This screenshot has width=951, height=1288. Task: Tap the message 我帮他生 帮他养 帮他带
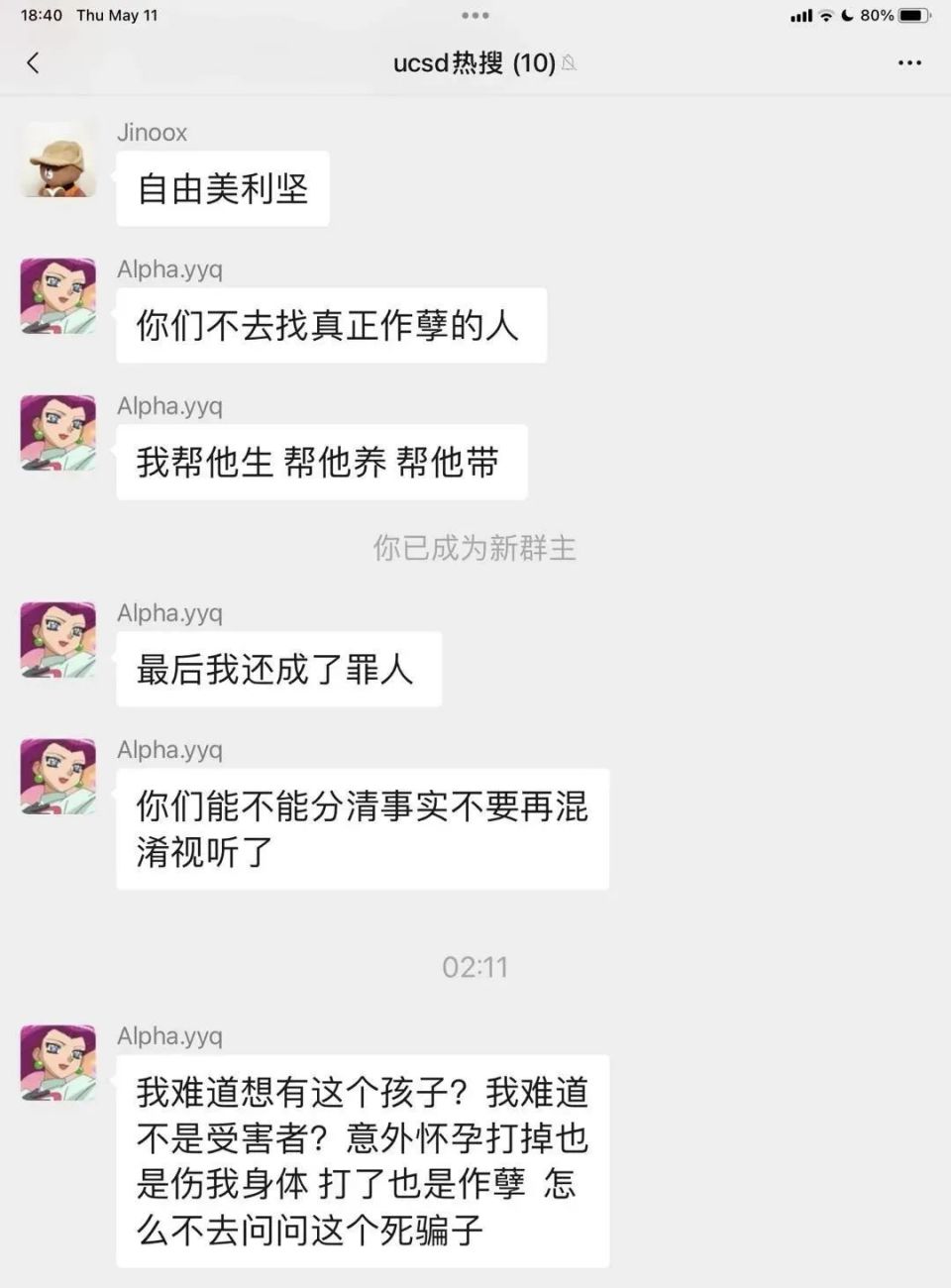[321, 462]
